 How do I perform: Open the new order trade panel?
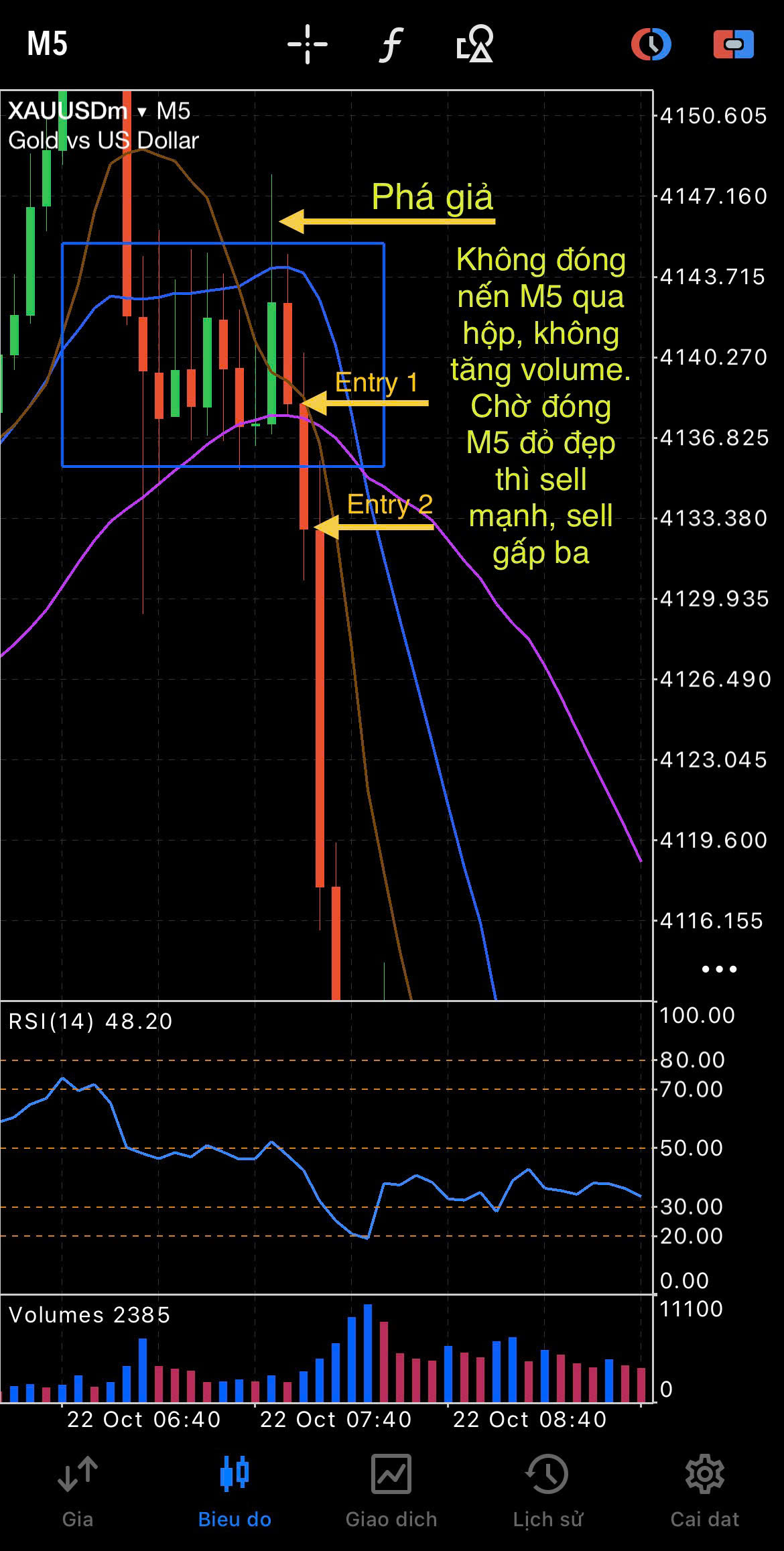pyautogui.click(x=734, y=44)
